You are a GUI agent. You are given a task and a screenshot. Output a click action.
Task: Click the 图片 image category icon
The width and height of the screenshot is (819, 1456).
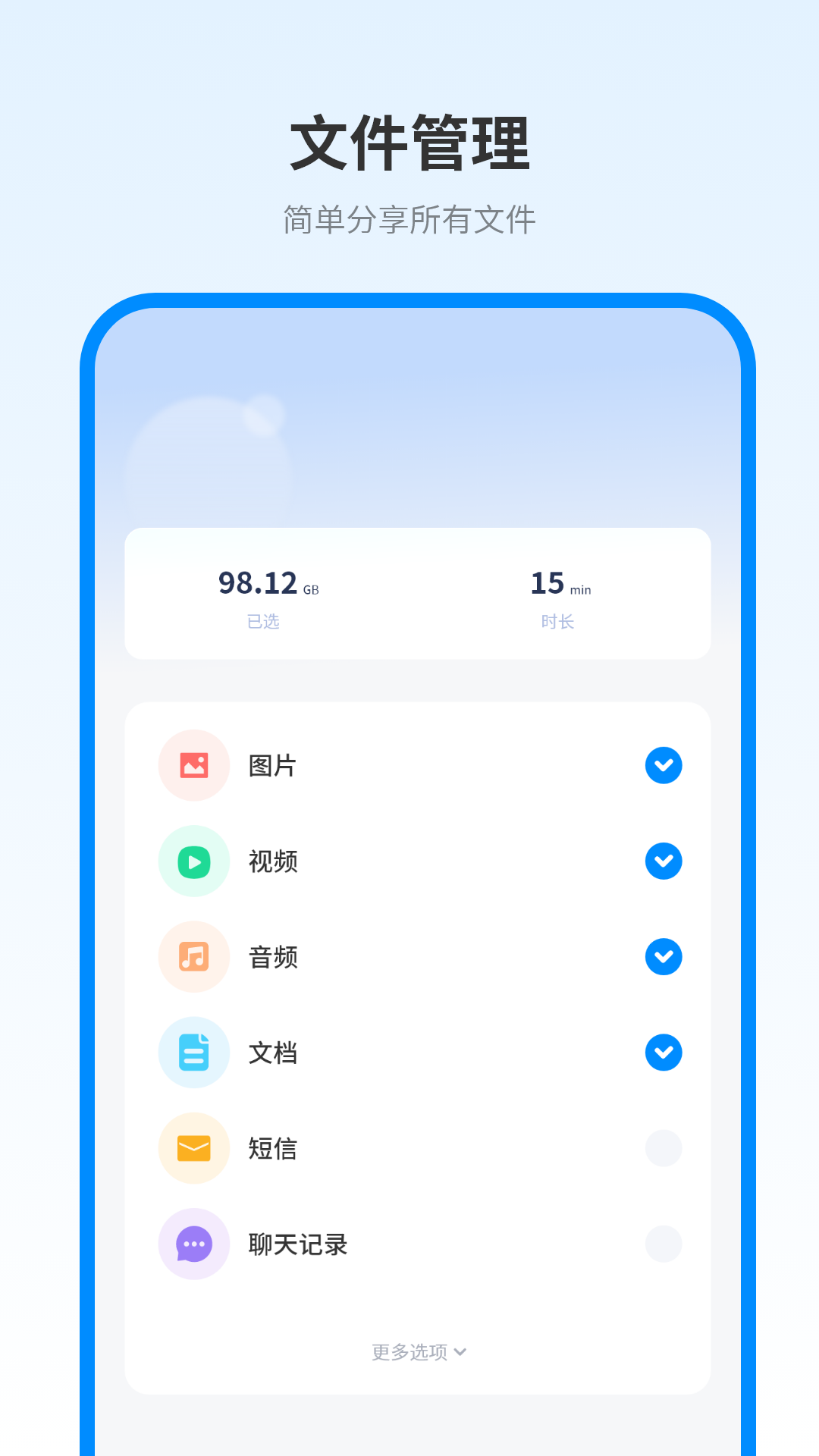pos(194,766)
